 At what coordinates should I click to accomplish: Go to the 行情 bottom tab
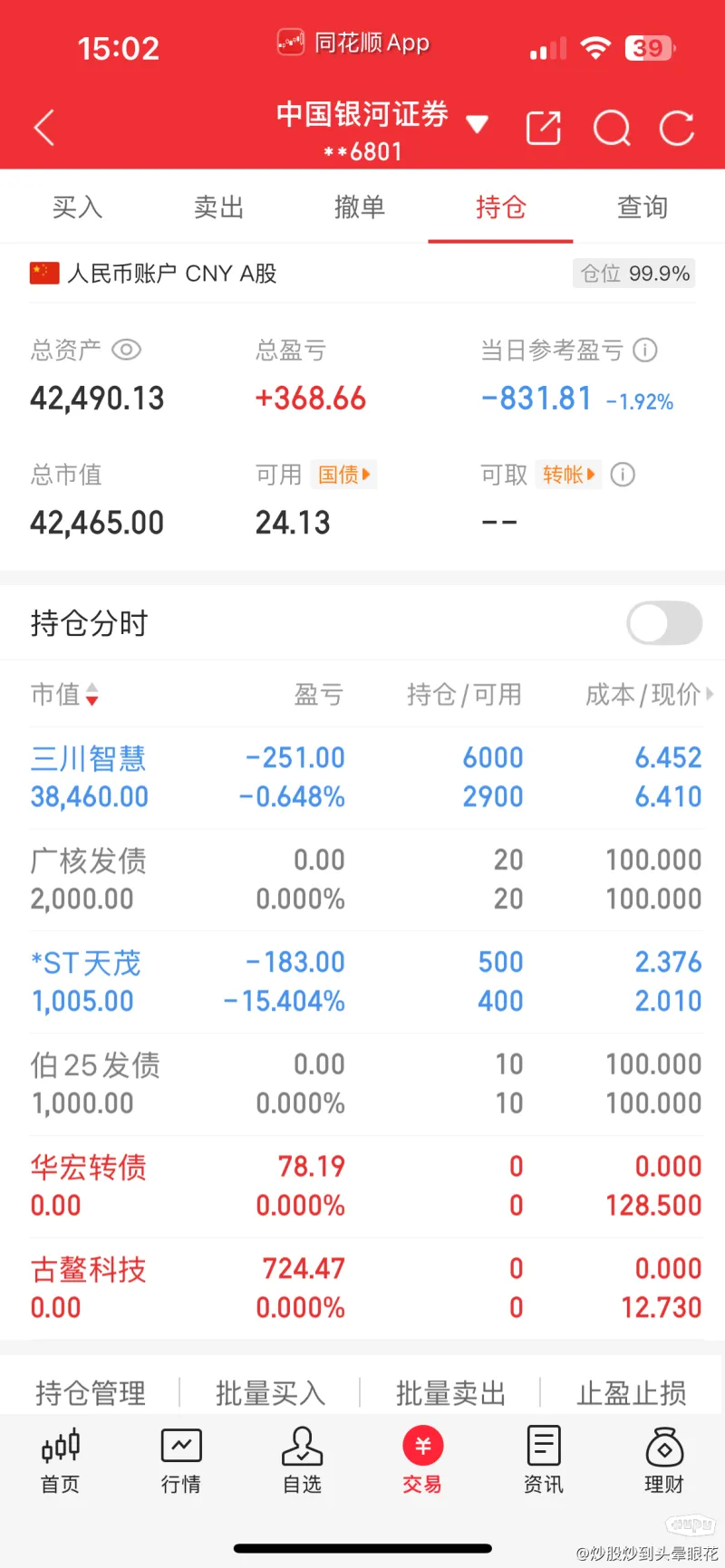coord(181,1460)
